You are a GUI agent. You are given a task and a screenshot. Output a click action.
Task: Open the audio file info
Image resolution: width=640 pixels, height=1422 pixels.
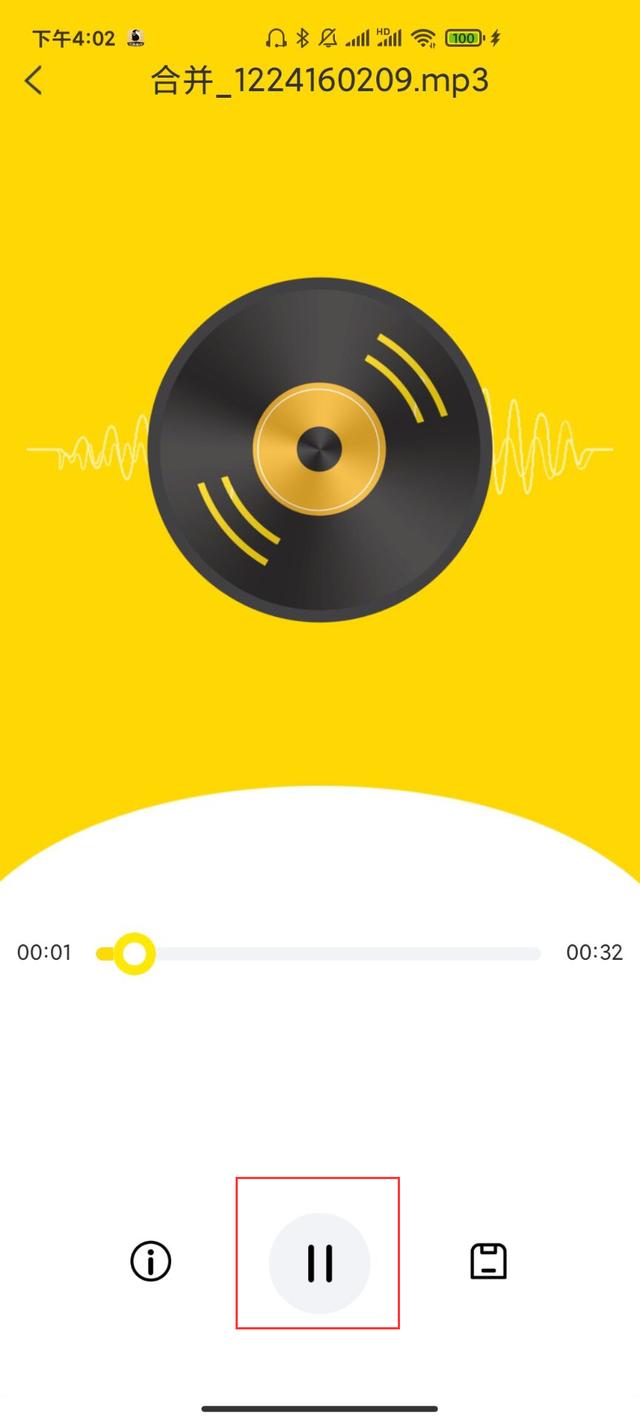click(151, 1262)
